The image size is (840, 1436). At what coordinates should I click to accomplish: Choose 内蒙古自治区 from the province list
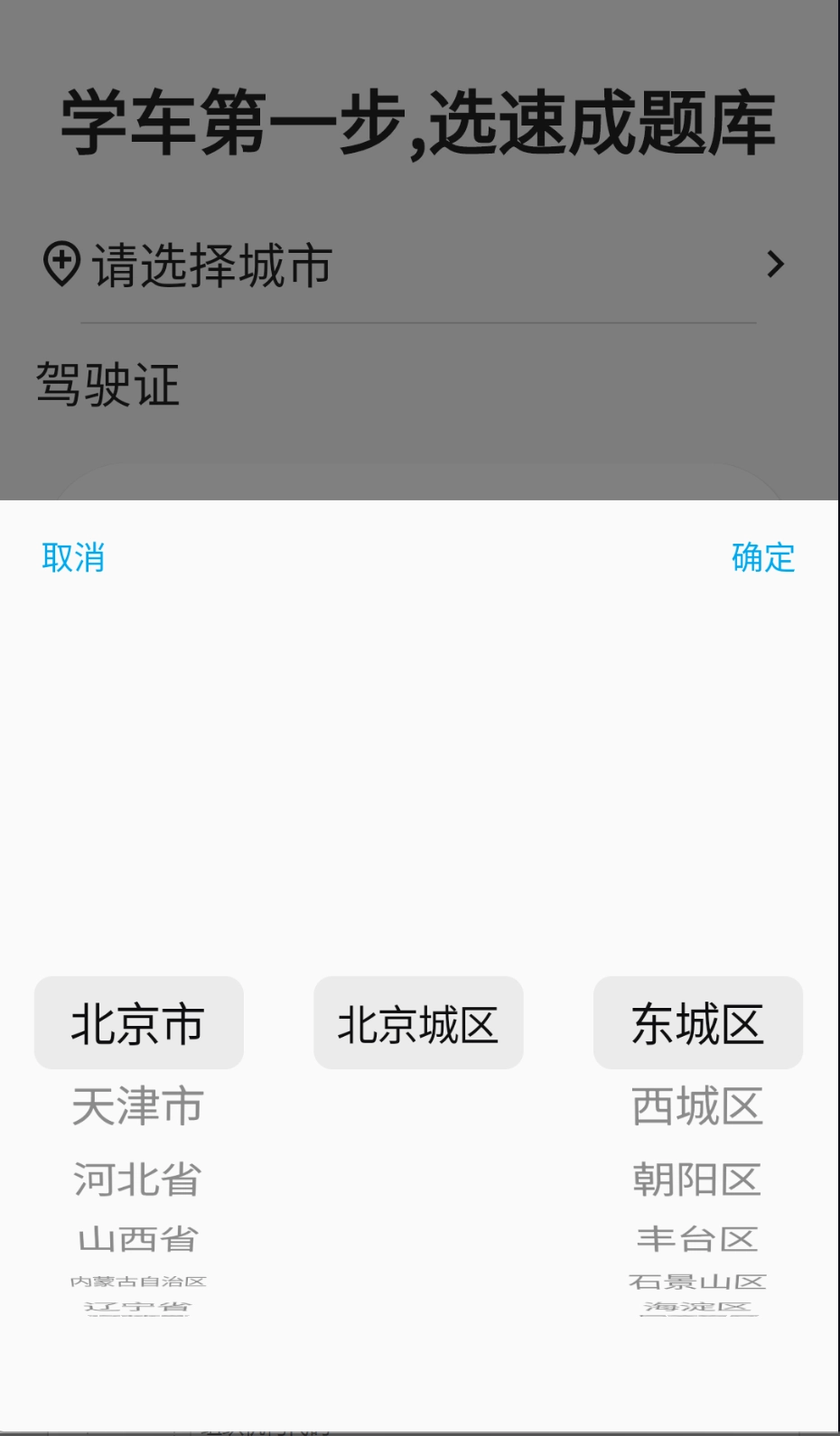point(137,1281)
